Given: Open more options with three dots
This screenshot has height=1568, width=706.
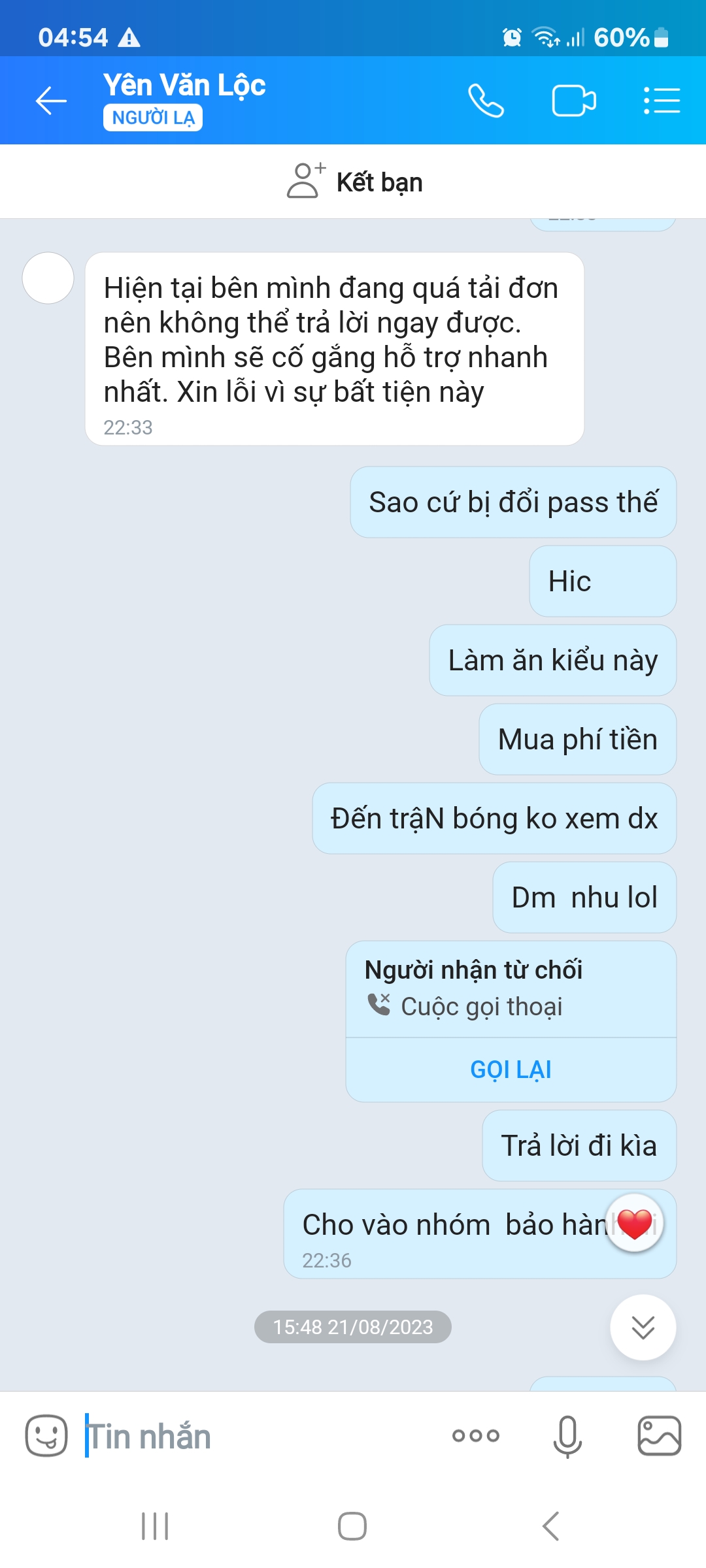Looking at the screenshot, I should click(x=475, y=1435).
